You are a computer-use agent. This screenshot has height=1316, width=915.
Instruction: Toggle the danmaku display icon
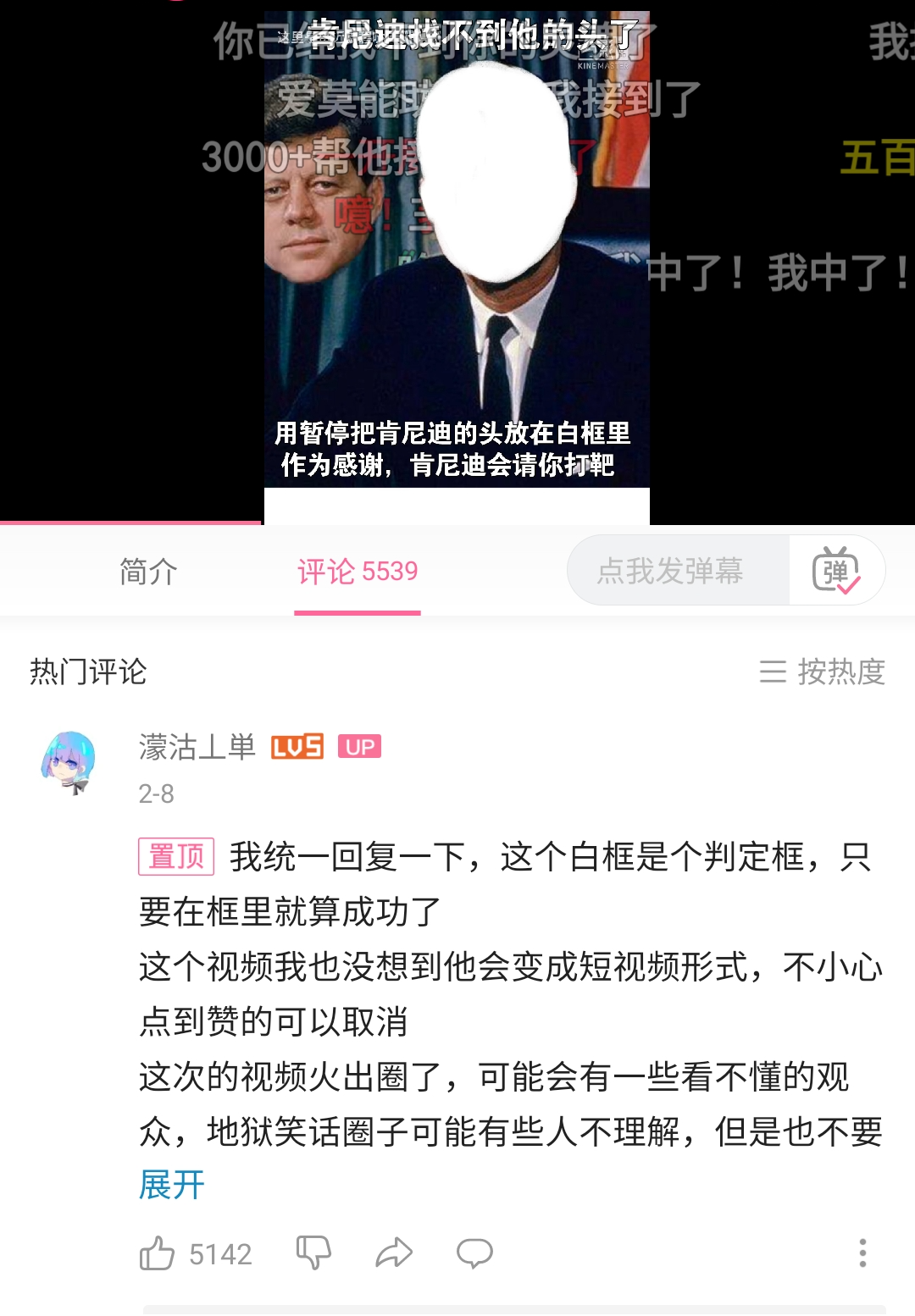[x=836, y=571]
